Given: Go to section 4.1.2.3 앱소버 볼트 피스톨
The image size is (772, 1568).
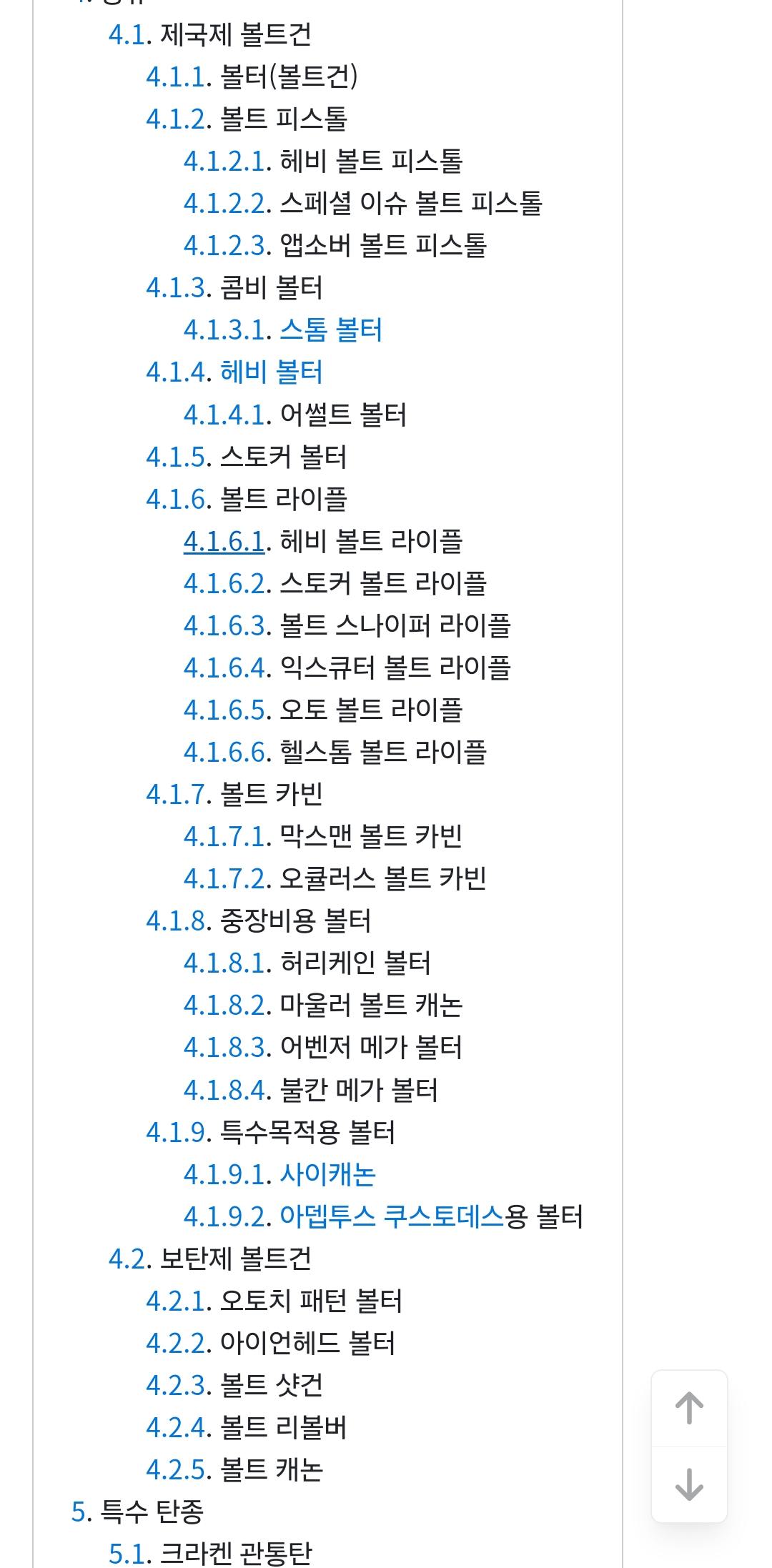Looking at the screenshot, I should (x=224, y=245).
